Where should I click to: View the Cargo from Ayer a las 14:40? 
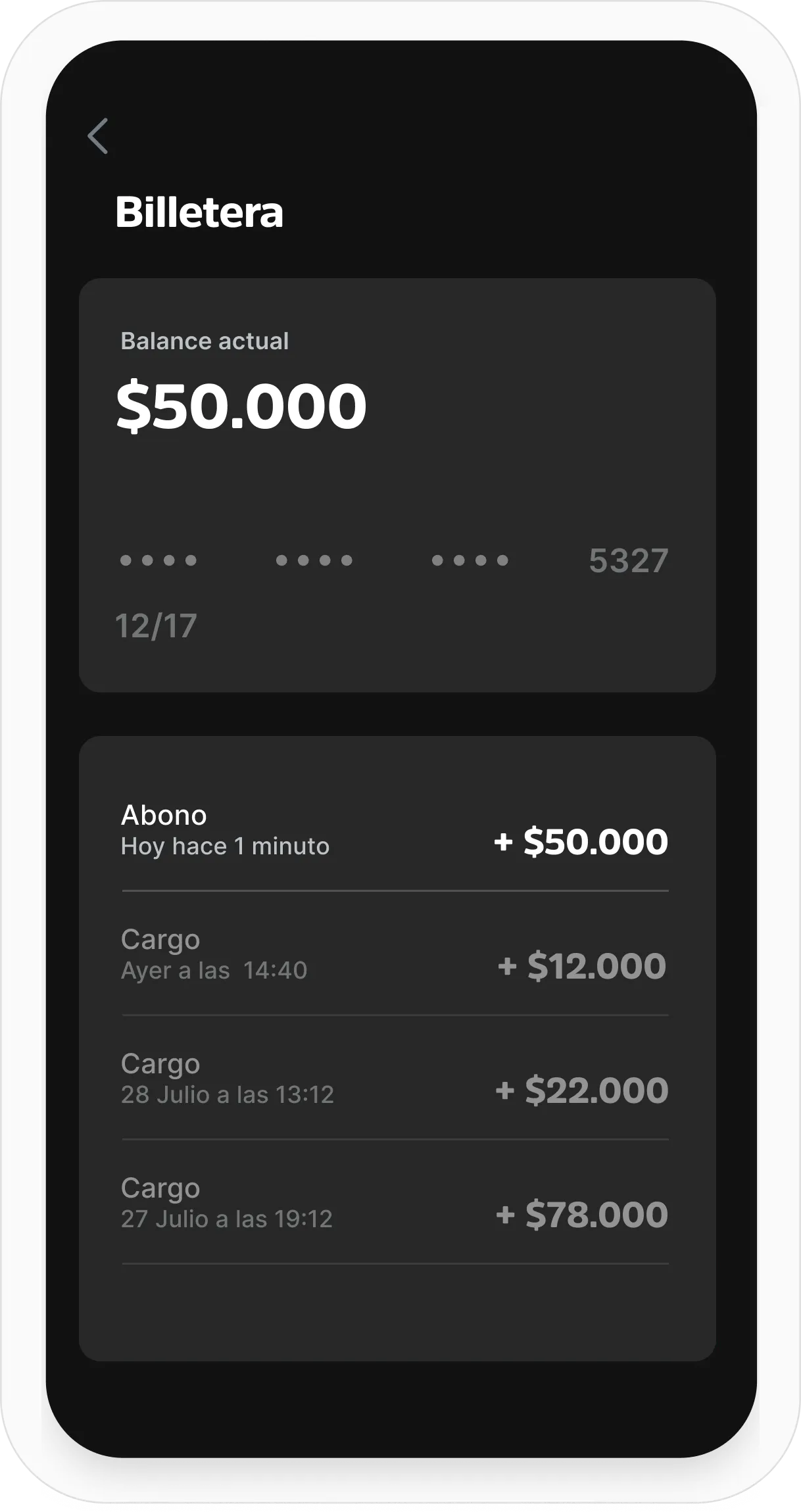click(x=395, y=954)
